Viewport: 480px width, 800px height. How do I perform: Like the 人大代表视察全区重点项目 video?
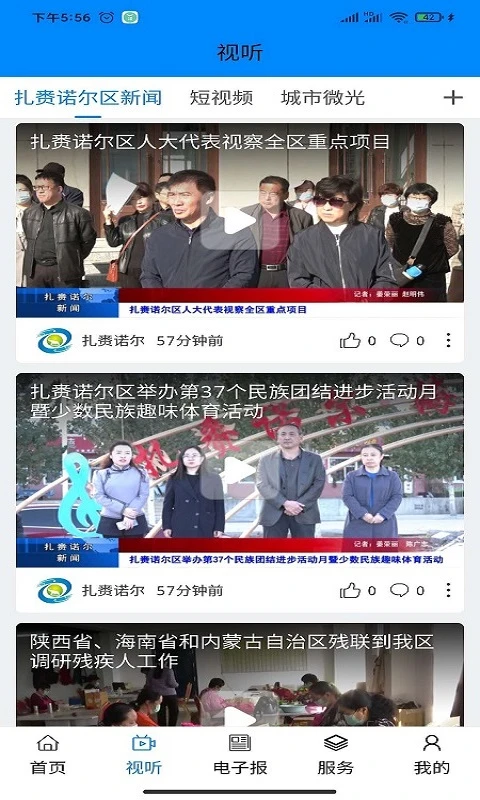tap(358, 340)
